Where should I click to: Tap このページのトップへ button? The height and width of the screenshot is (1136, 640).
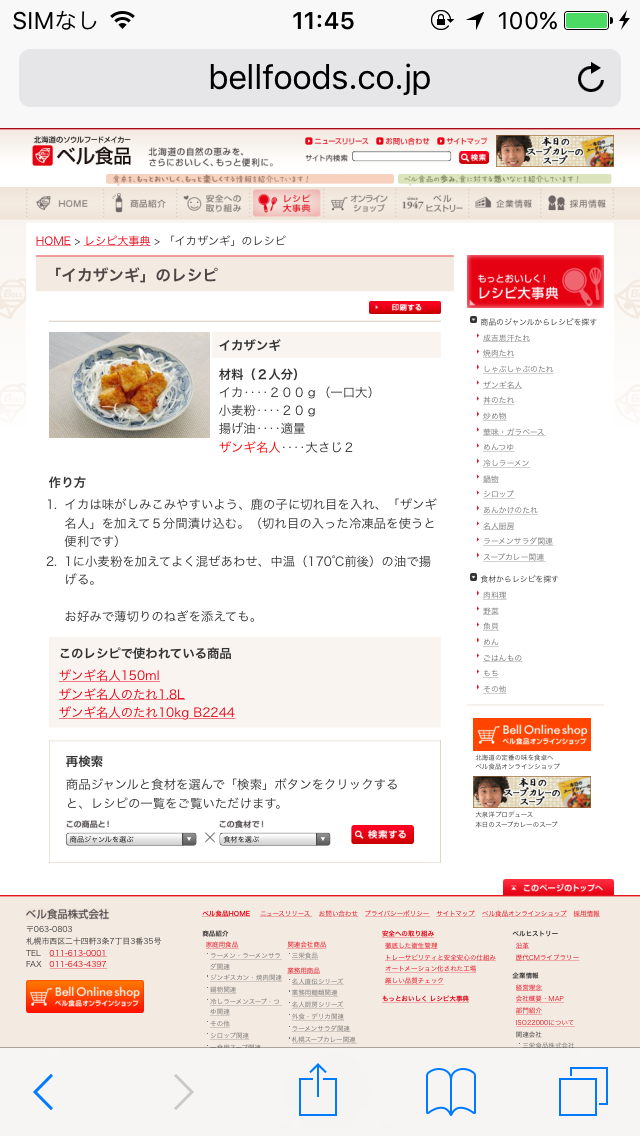click(x=558, y=887)
